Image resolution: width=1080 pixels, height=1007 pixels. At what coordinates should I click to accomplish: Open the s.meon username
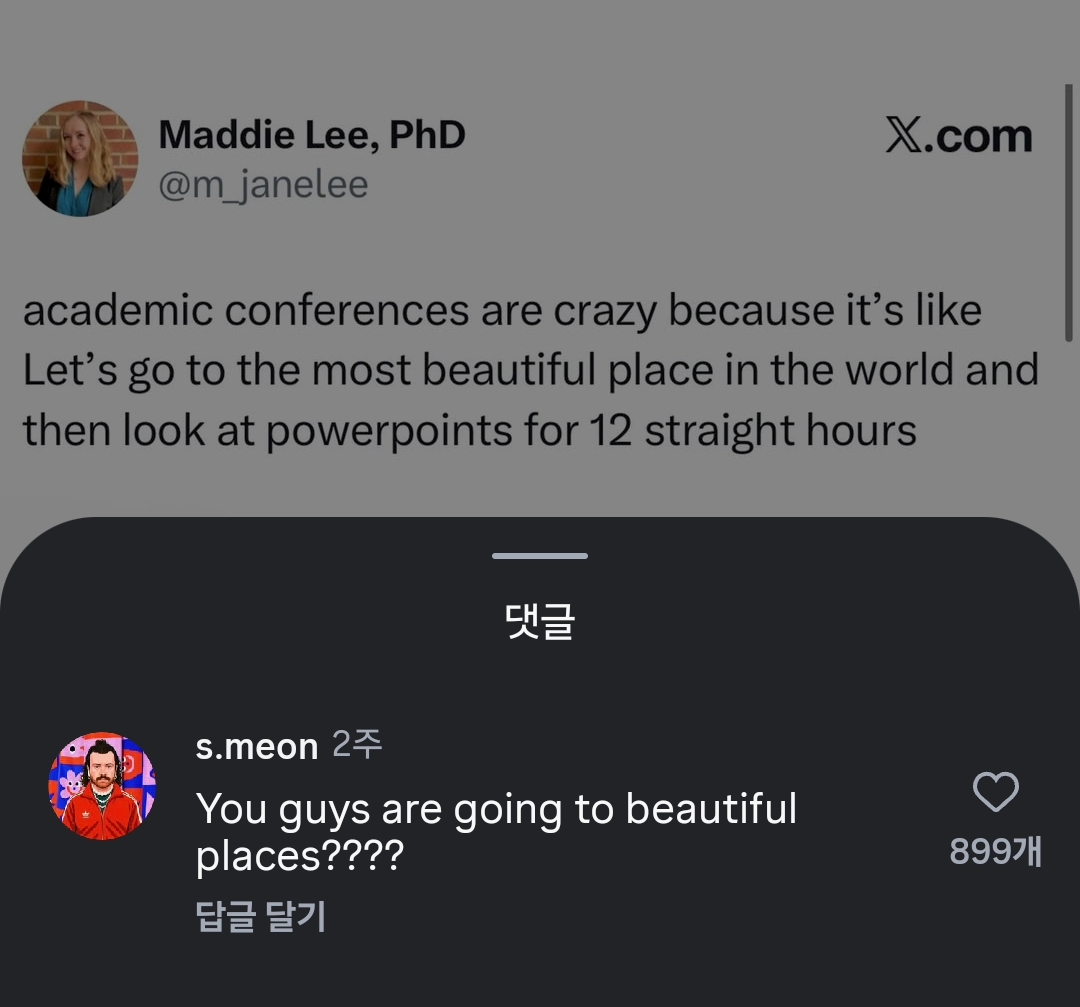coord(256,746)
